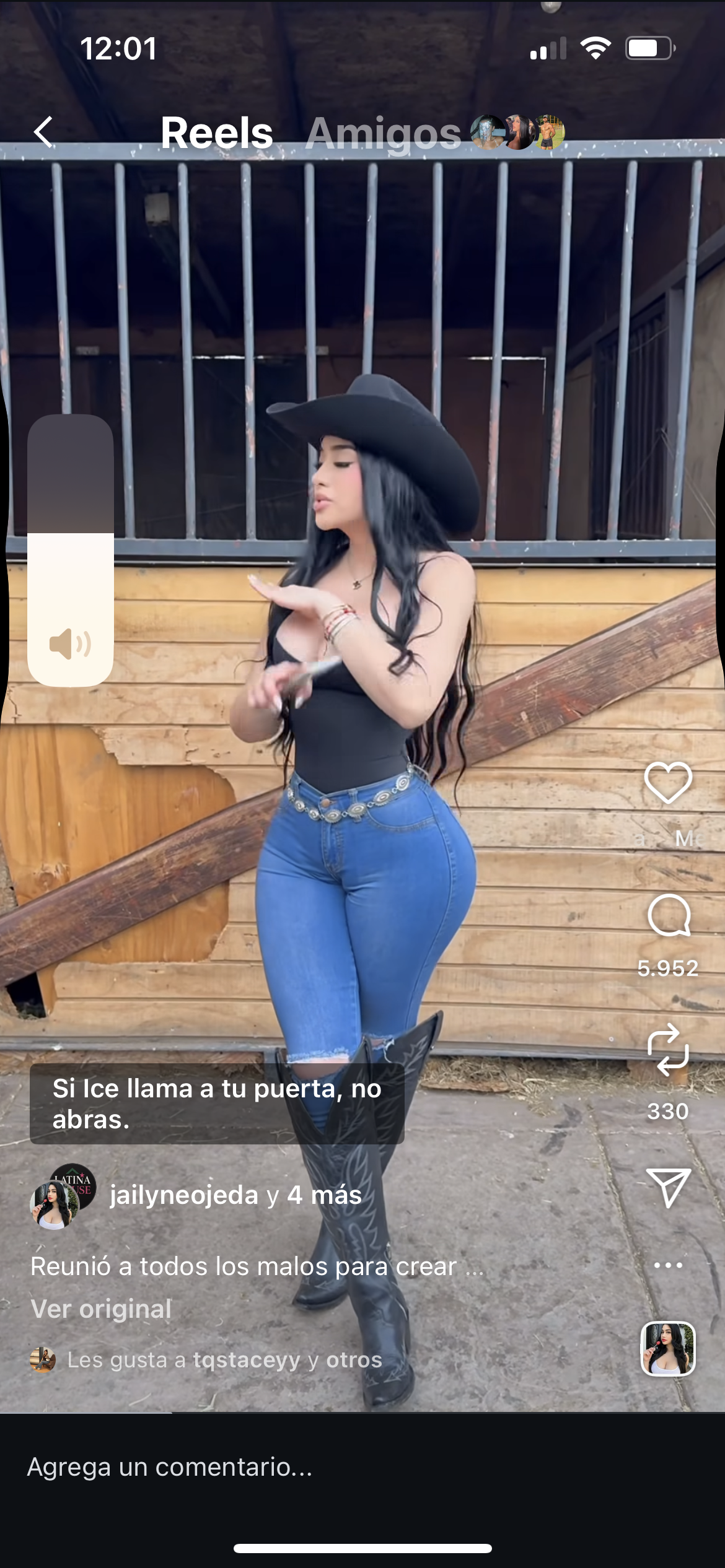Select the Reels tab
725x1568 pixels.
(x=216, y=133)
